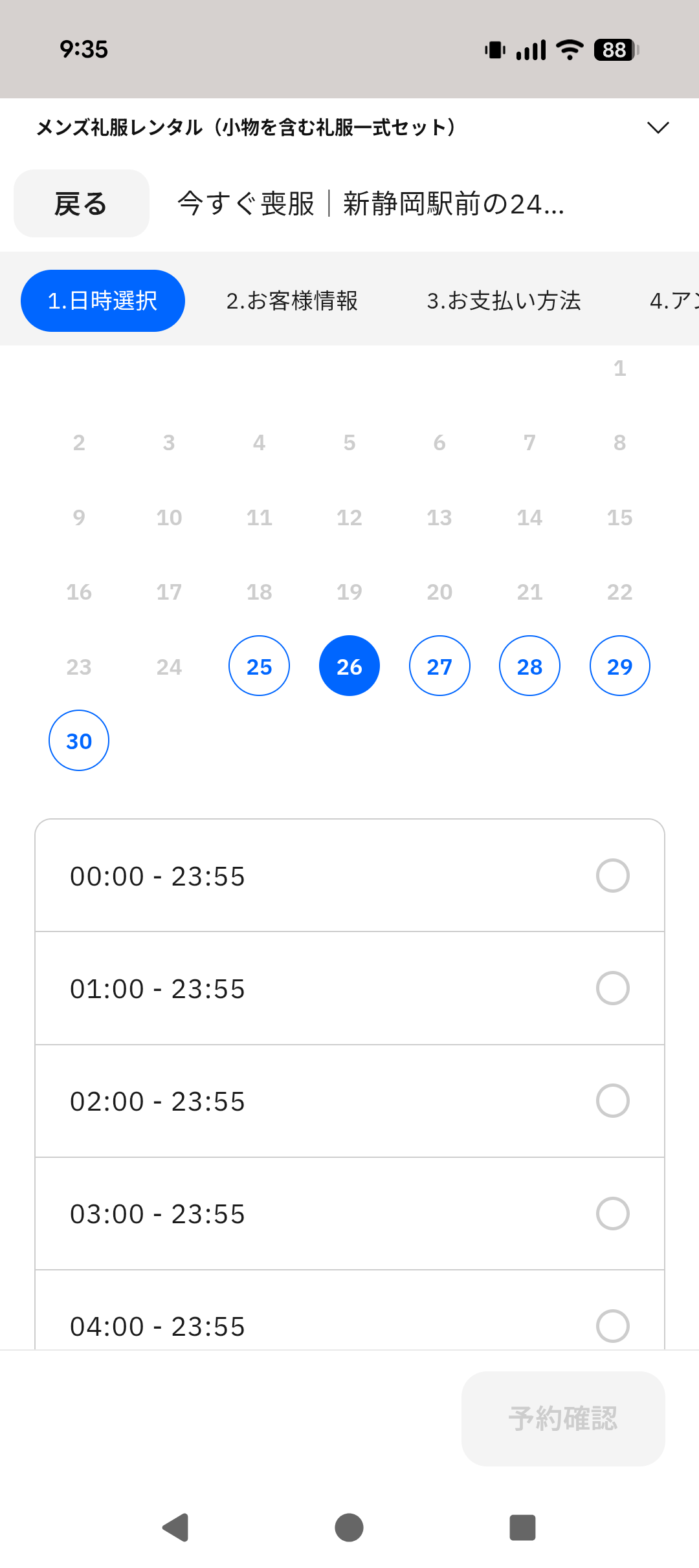
Task: Choose day 30 on the calendar
Action: pos(79,741)
